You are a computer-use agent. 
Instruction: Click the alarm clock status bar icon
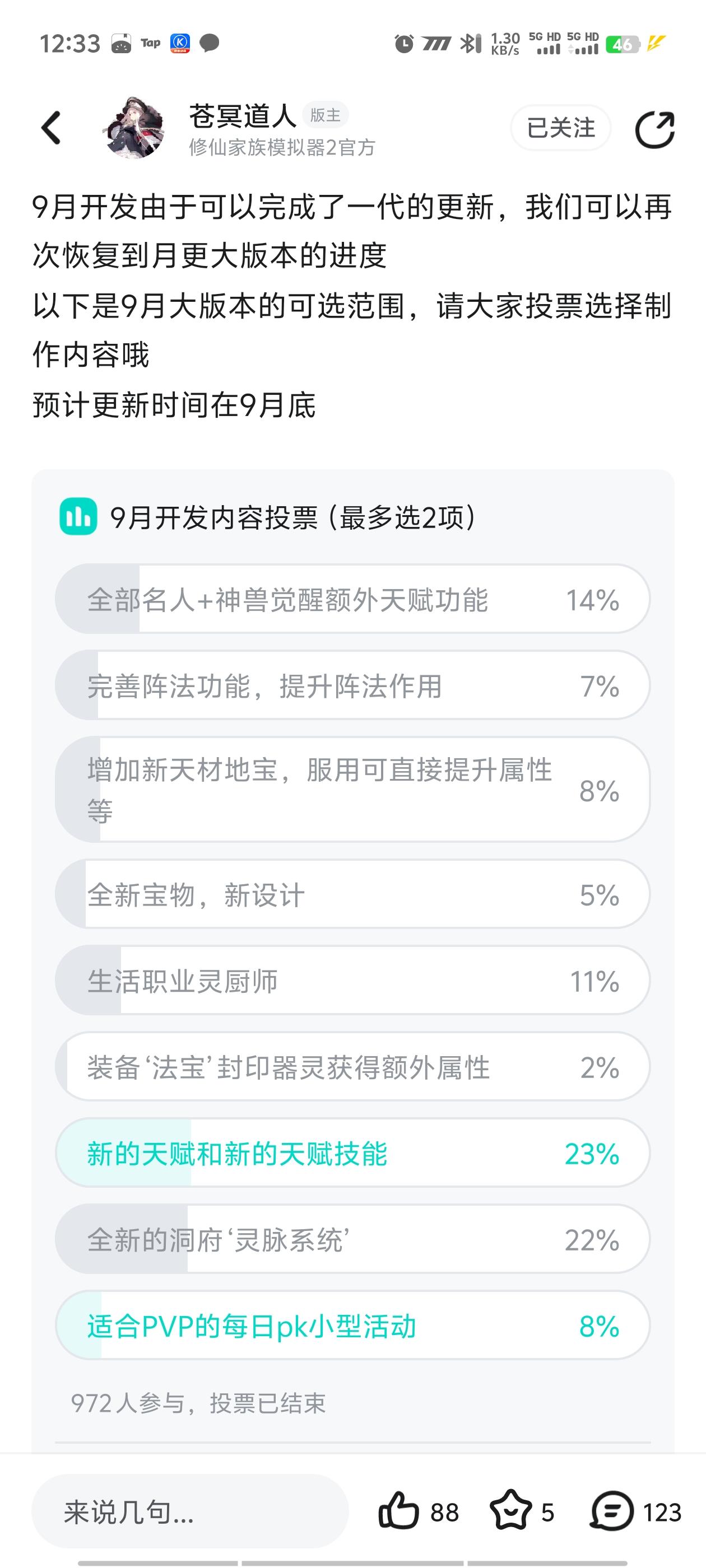(x=403, y=43)
